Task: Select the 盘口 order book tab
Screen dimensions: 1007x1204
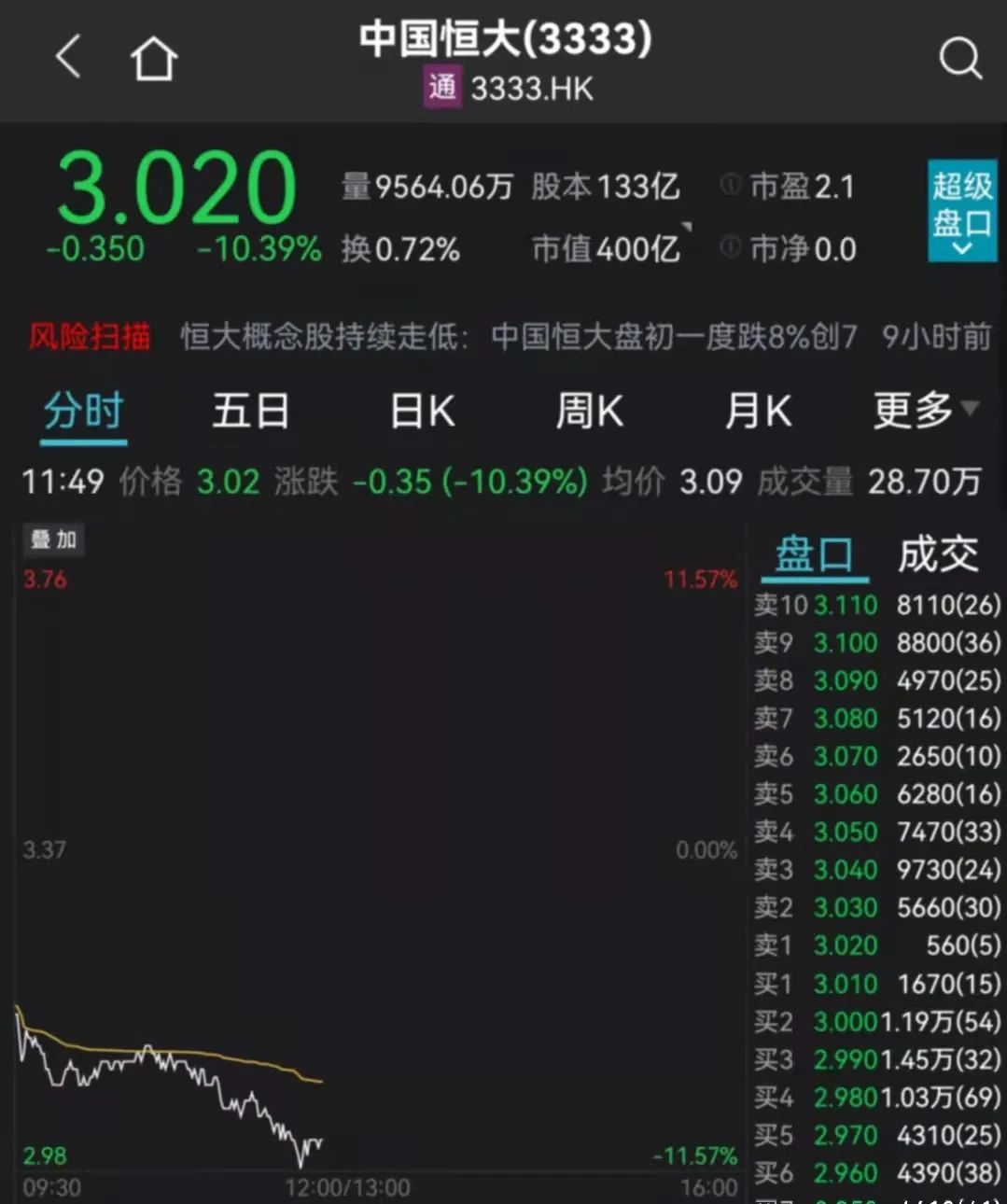Action: [814, 555]
